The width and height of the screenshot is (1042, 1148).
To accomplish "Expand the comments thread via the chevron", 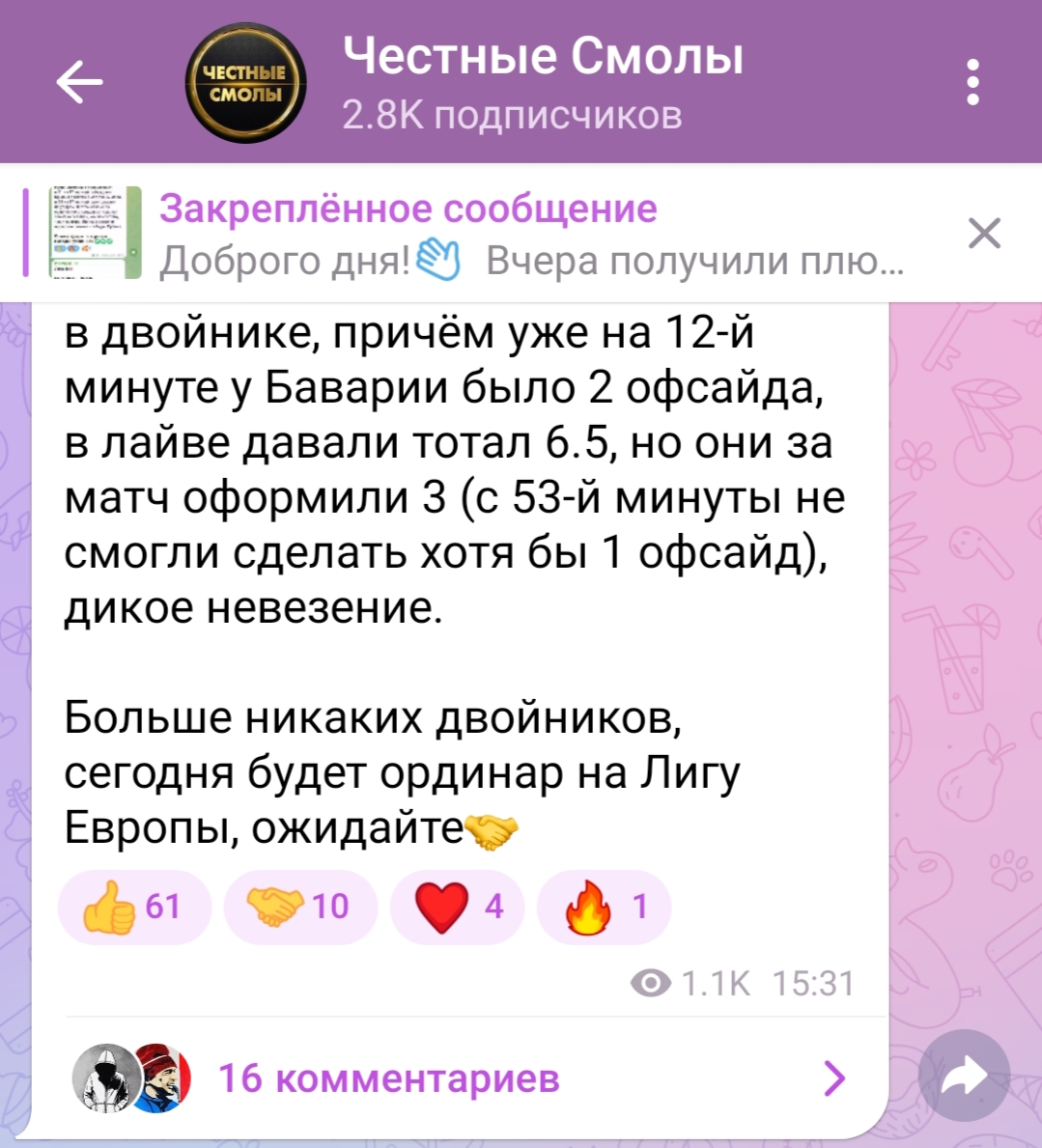I will coord(833,1078).
